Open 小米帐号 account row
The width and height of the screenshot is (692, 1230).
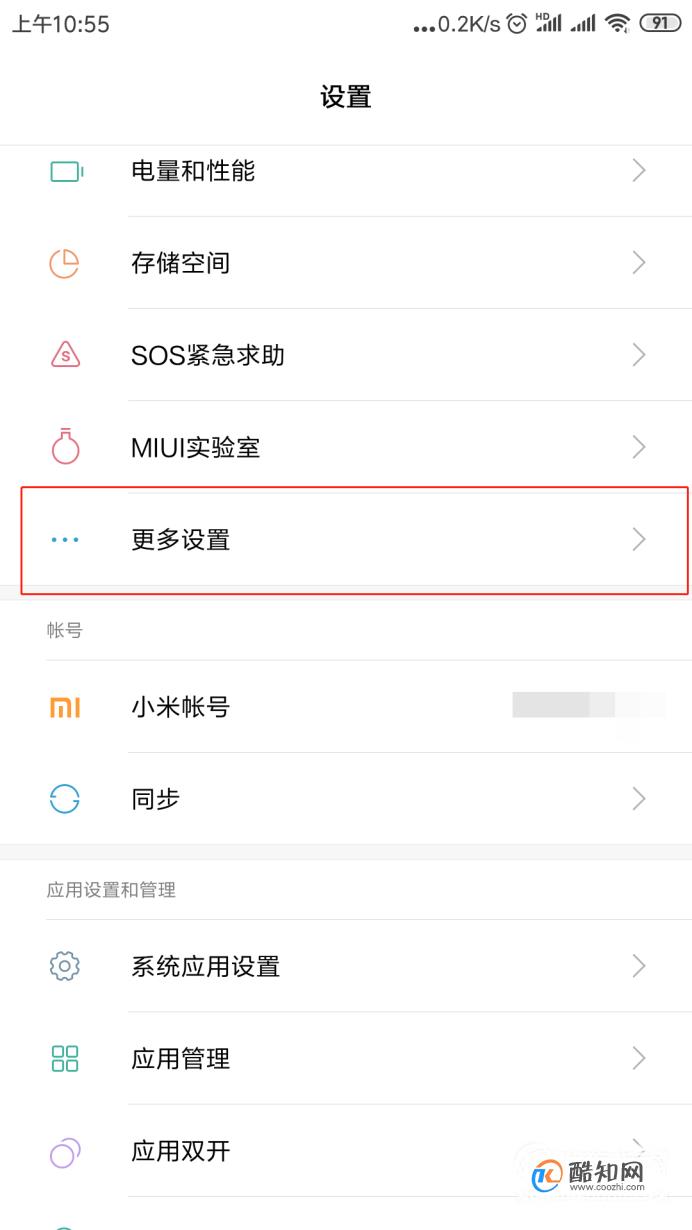[x=346, y=707]
